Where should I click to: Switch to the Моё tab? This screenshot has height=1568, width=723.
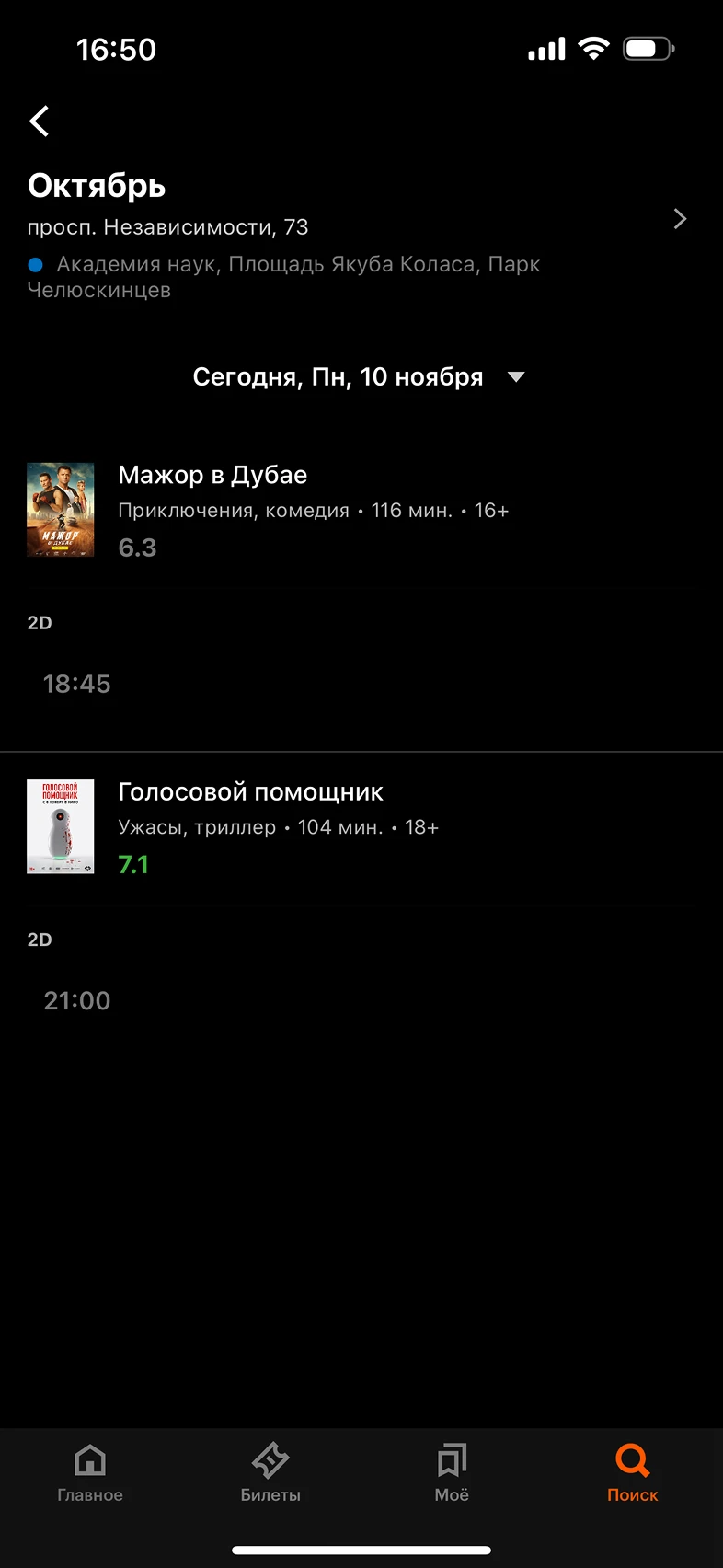[x=452, y=1472]
